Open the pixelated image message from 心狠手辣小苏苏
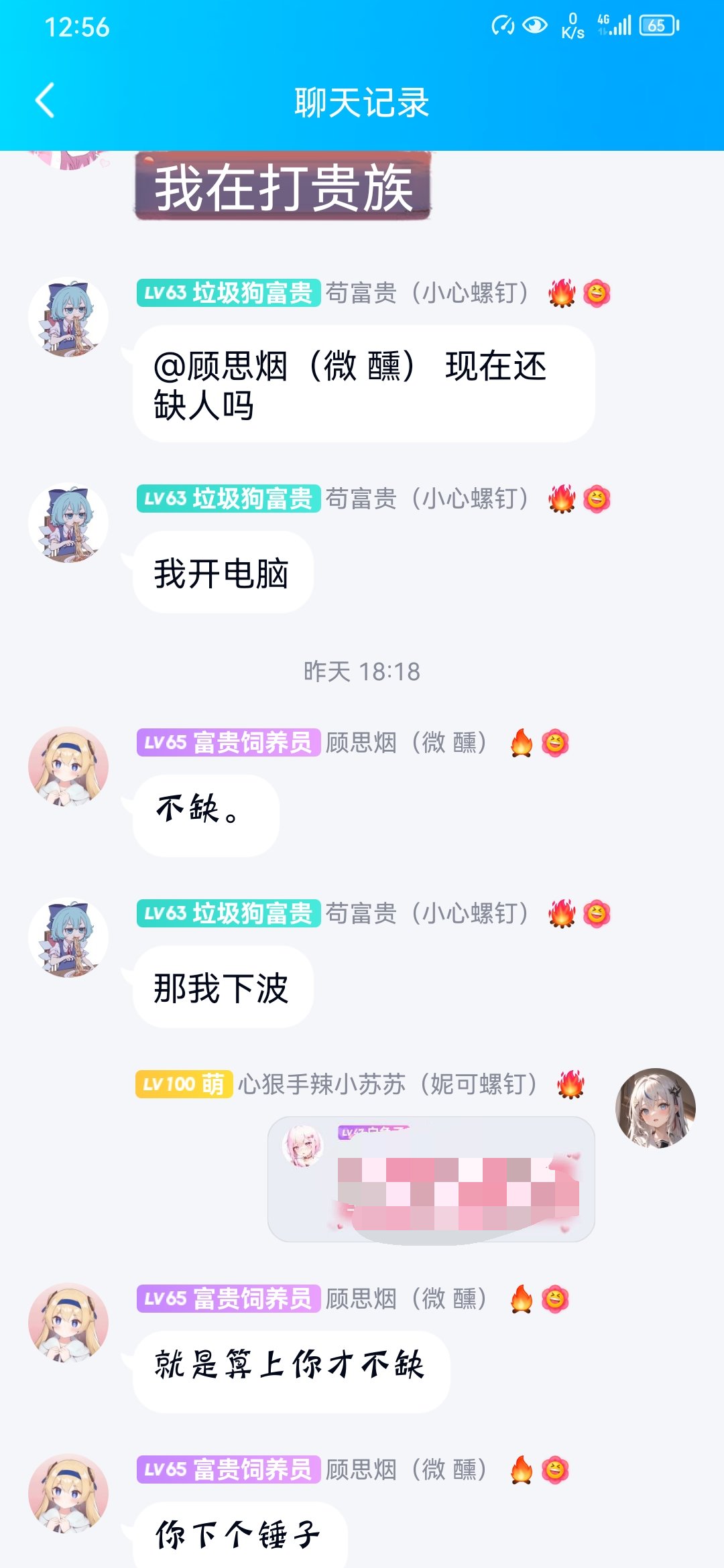Viewport: 724px width, 1568px height. point(431,1179)
